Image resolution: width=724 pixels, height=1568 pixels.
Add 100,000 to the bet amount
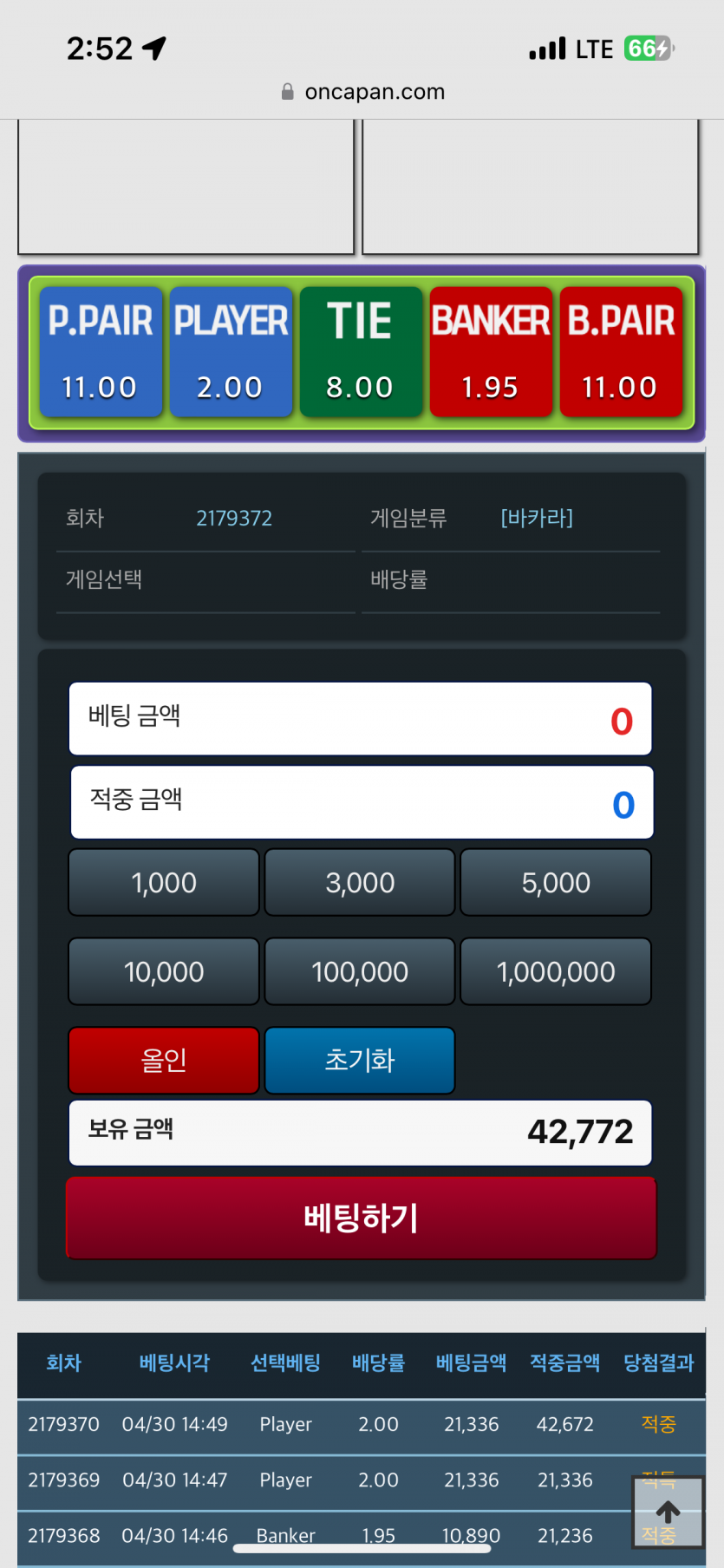point(360,971)
